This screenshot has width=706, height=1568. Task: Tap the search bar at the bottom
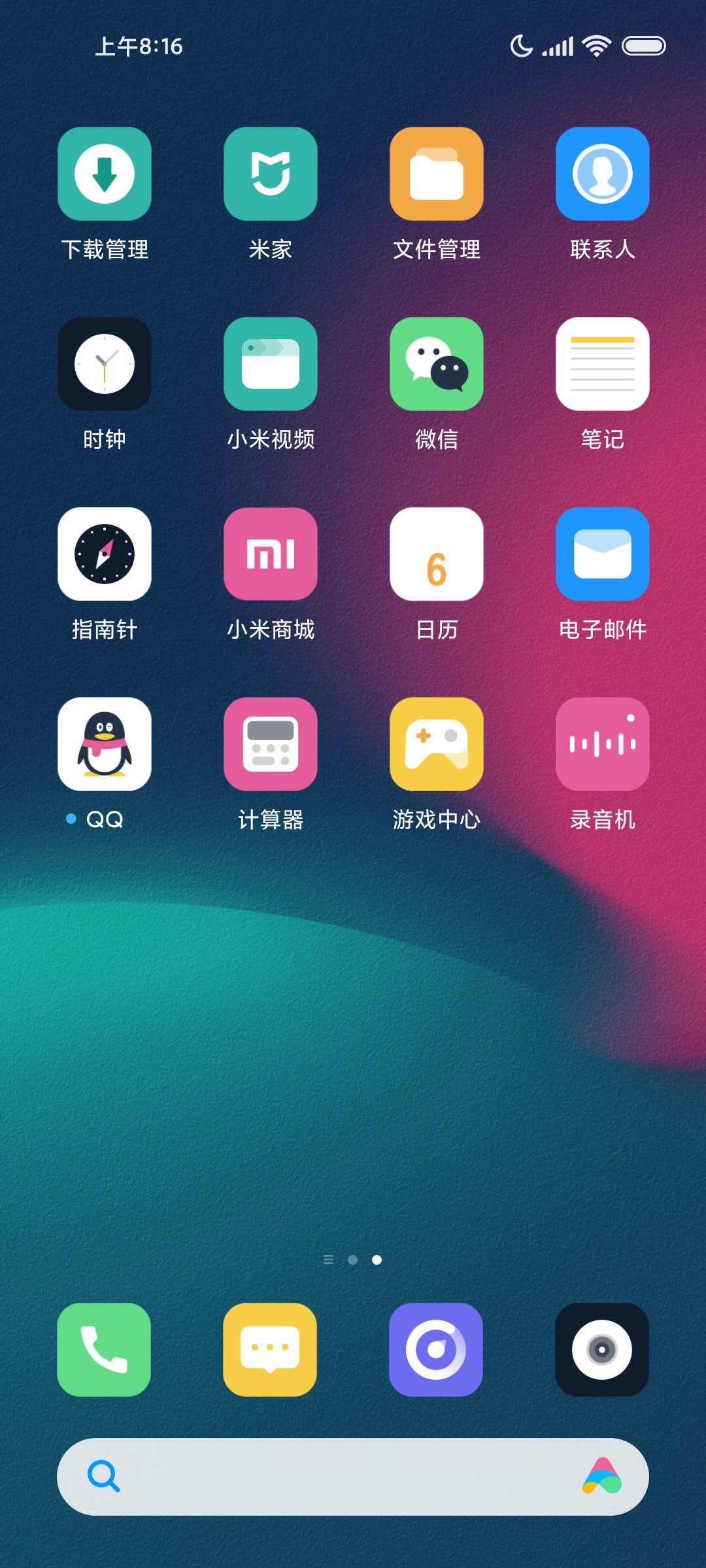tap(353, 1477)
